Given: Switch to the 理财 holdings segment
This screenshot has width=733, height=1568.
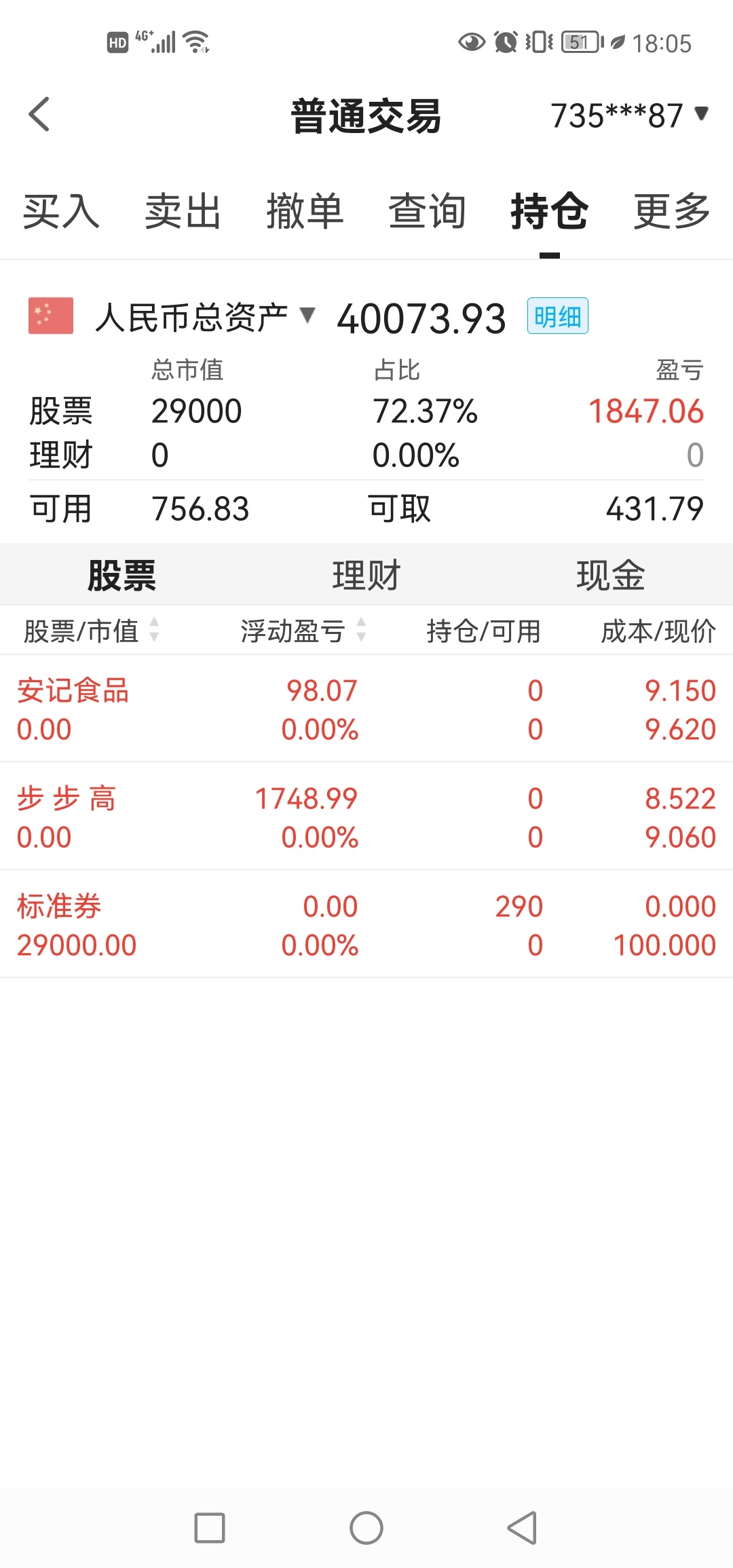Looking at the screenshot, I should pyautogui.click(x=366, y=575).
